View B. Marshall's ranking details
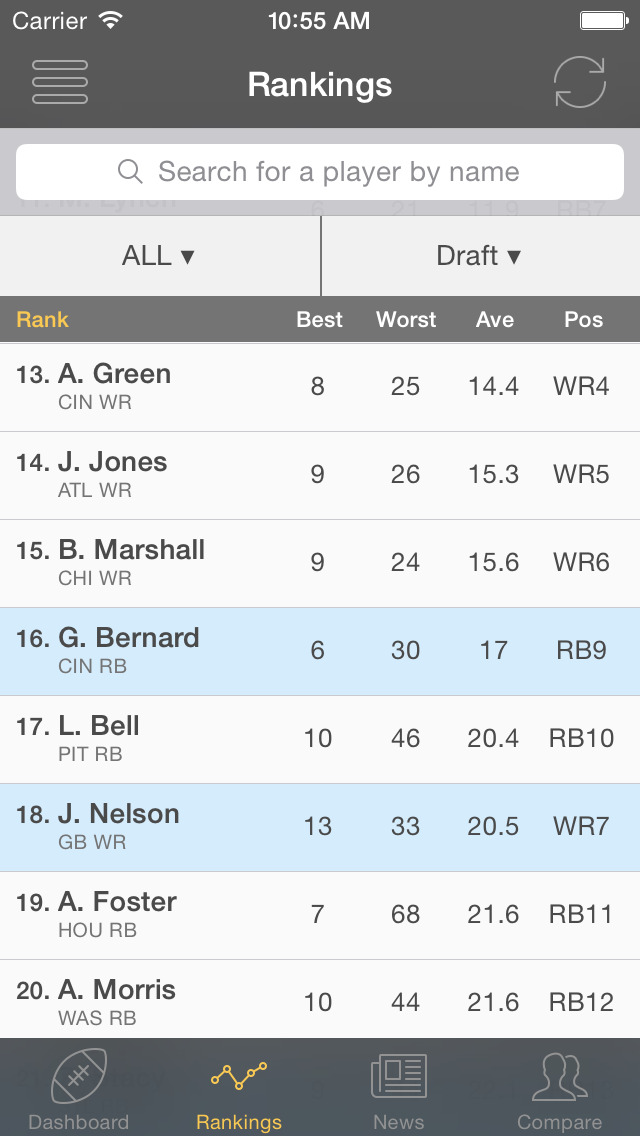Viewport: 640px width, 1136px height. coord(320,563)
